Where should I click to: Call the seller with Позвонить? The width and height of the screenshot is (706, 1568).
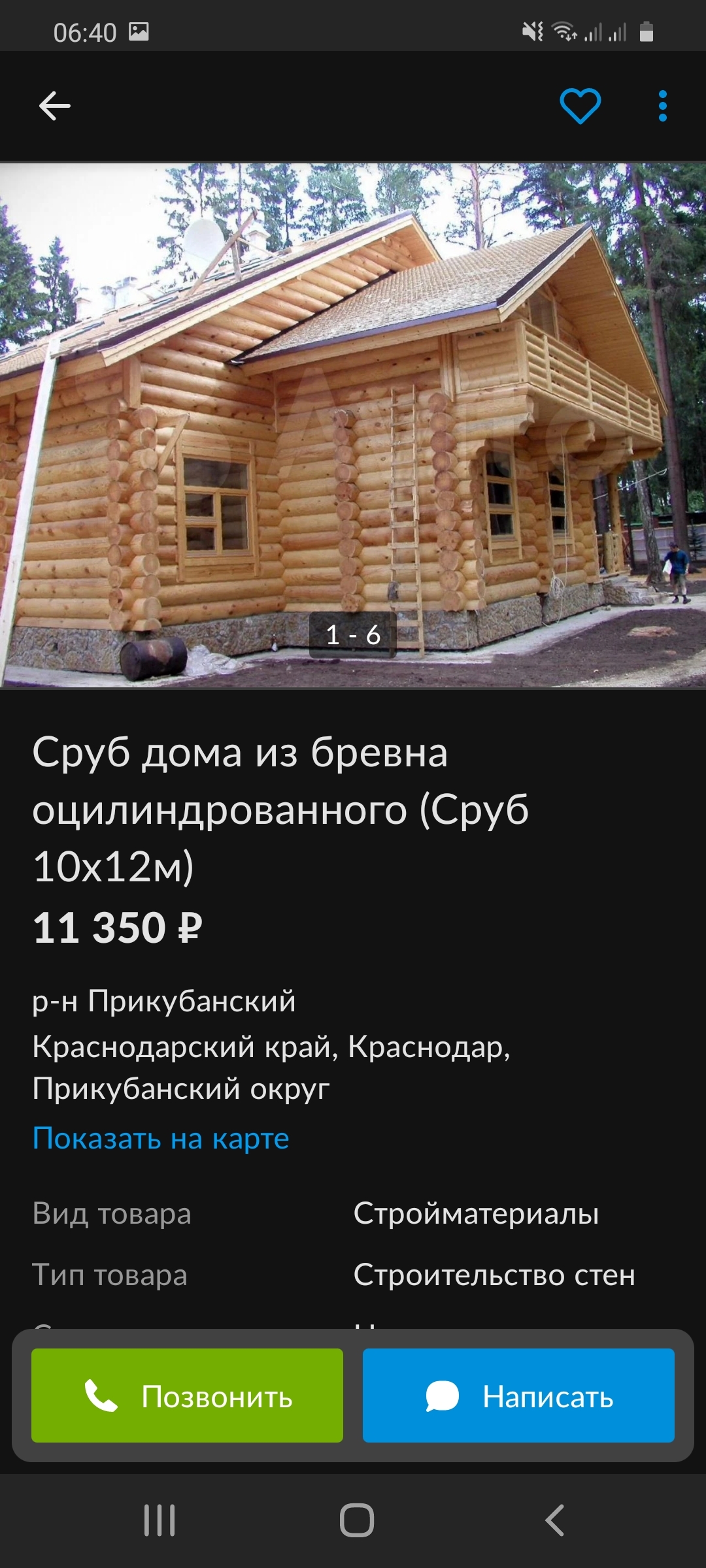tap(187, 1396)
